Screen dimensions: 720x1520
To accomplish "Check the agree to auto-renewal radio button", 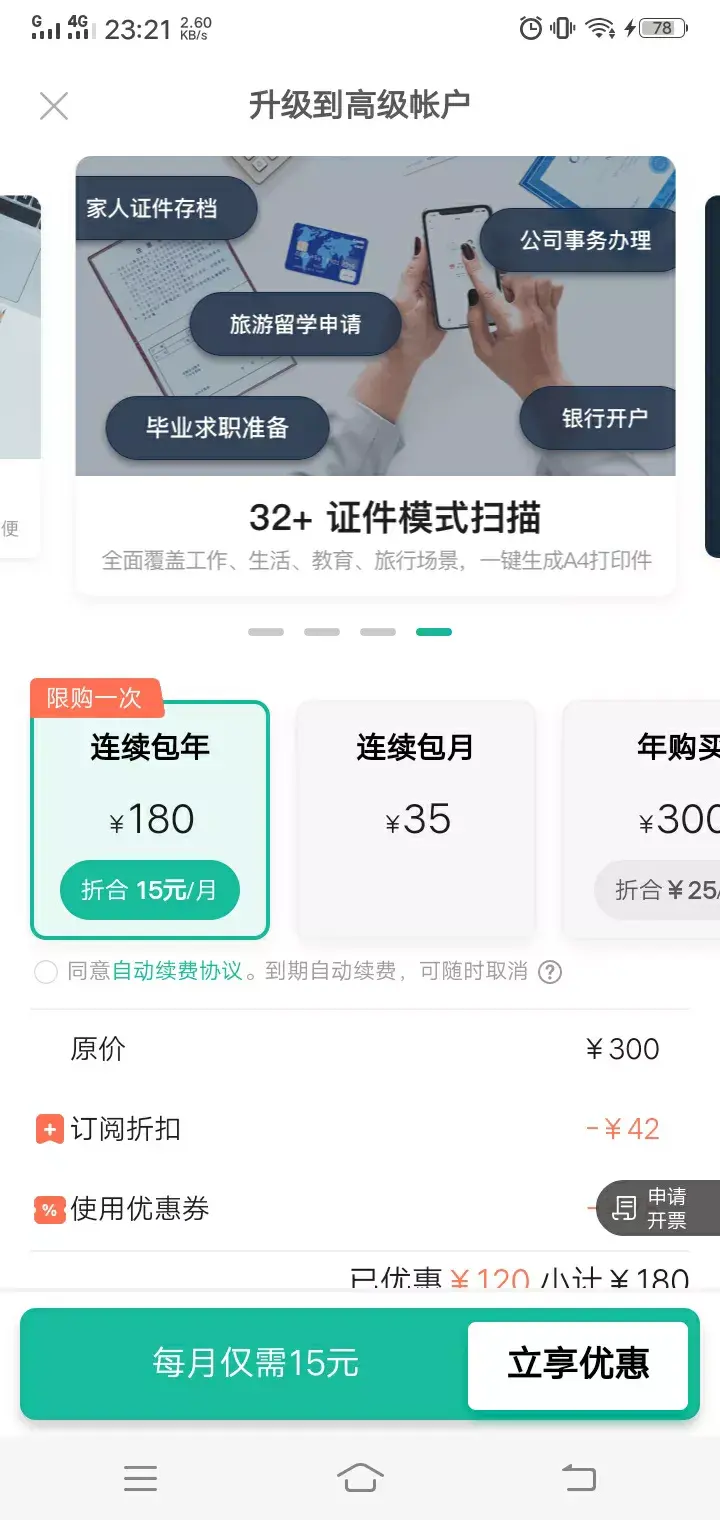I will click(x=46, y=972).
